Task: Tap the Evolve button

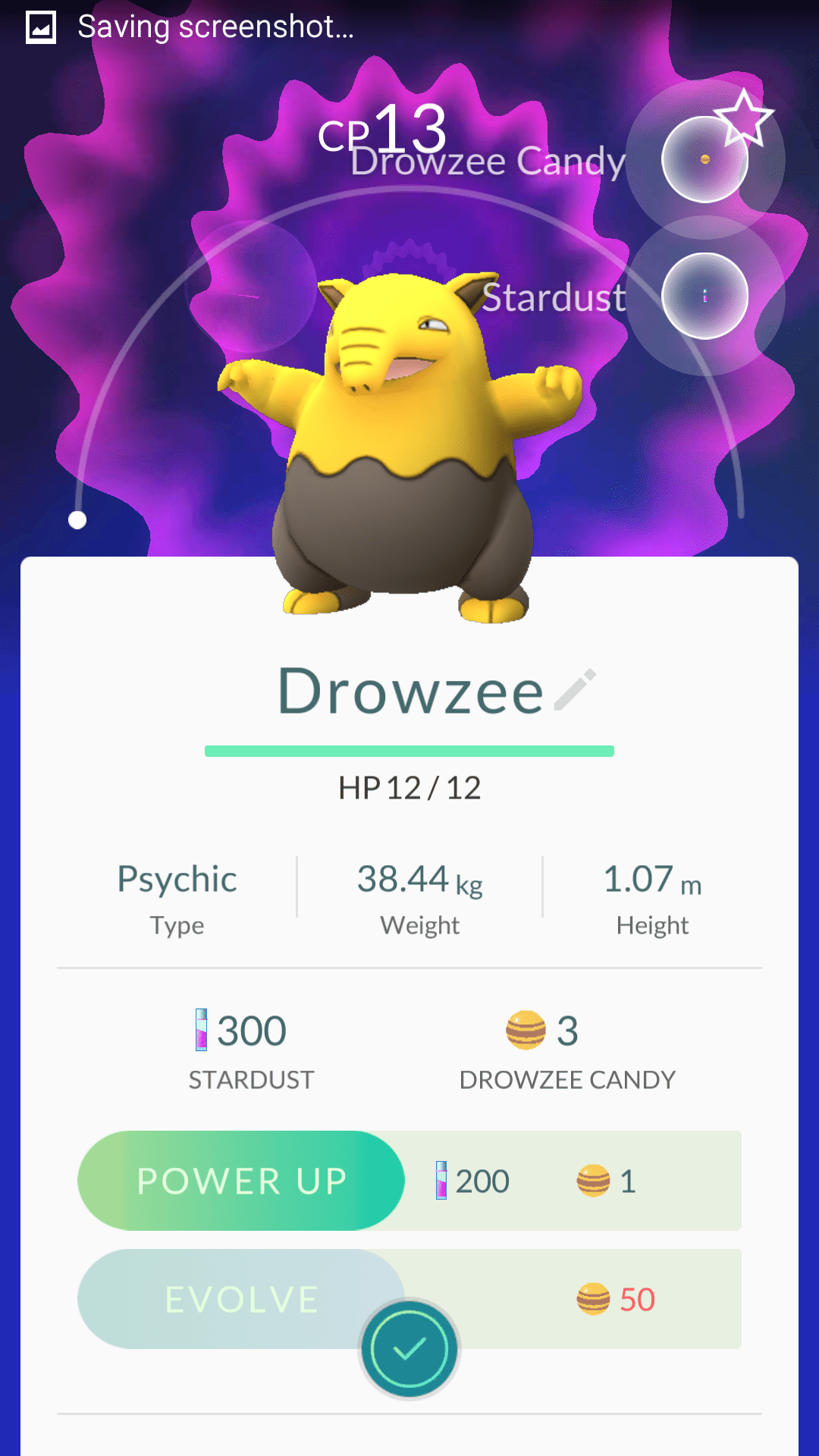Action: [x=241, y=1299]
